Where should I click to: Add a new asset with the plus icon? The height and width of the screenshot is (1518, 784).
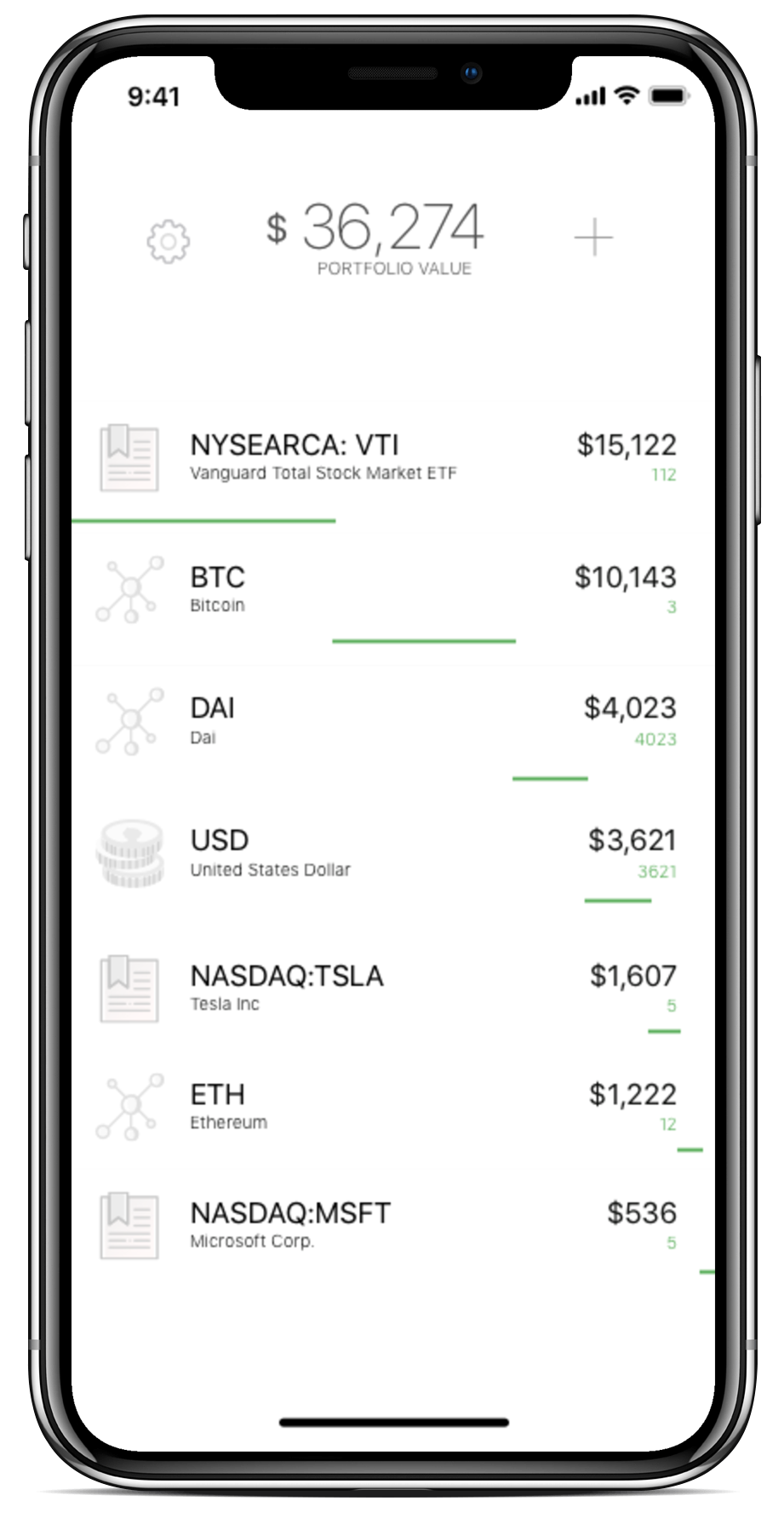(593, 237)
